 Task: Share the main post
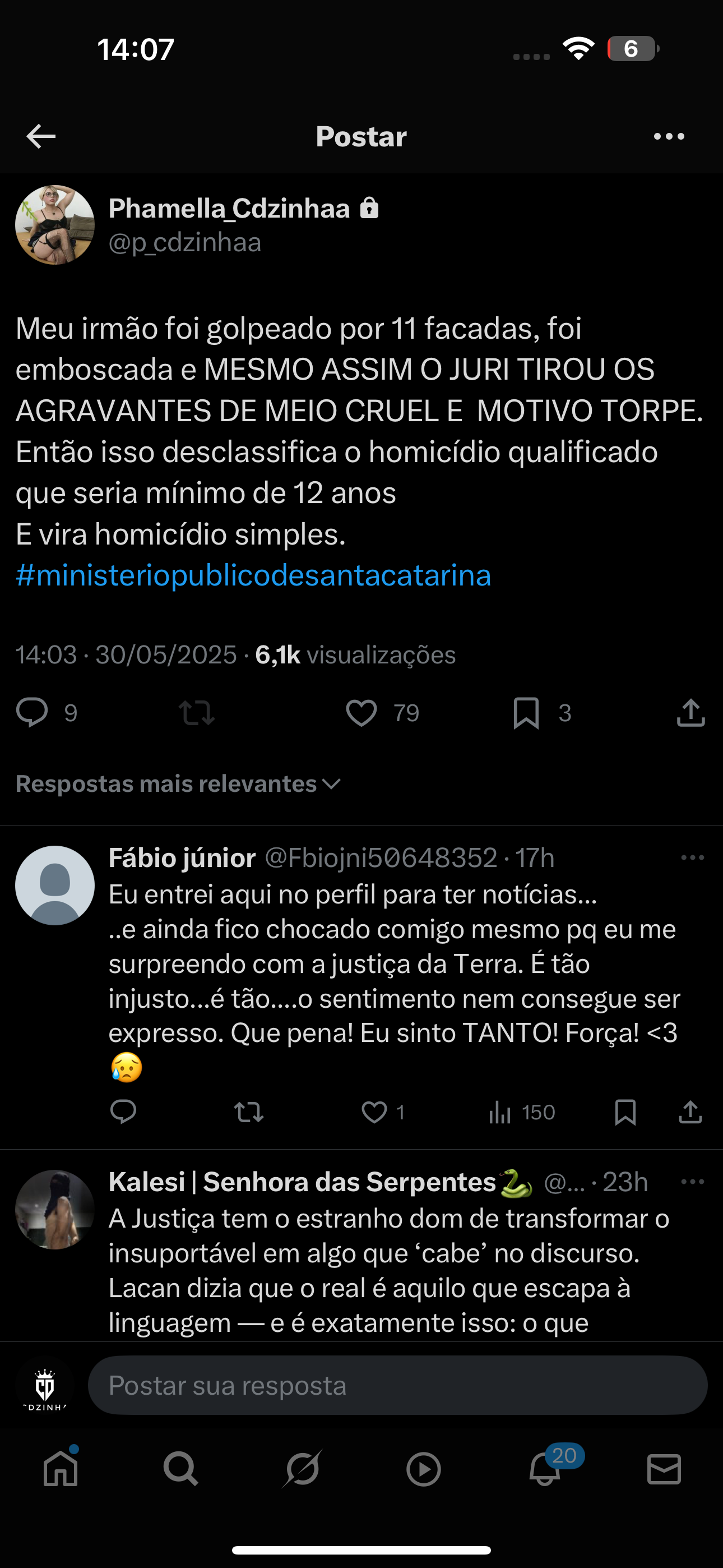690,713
